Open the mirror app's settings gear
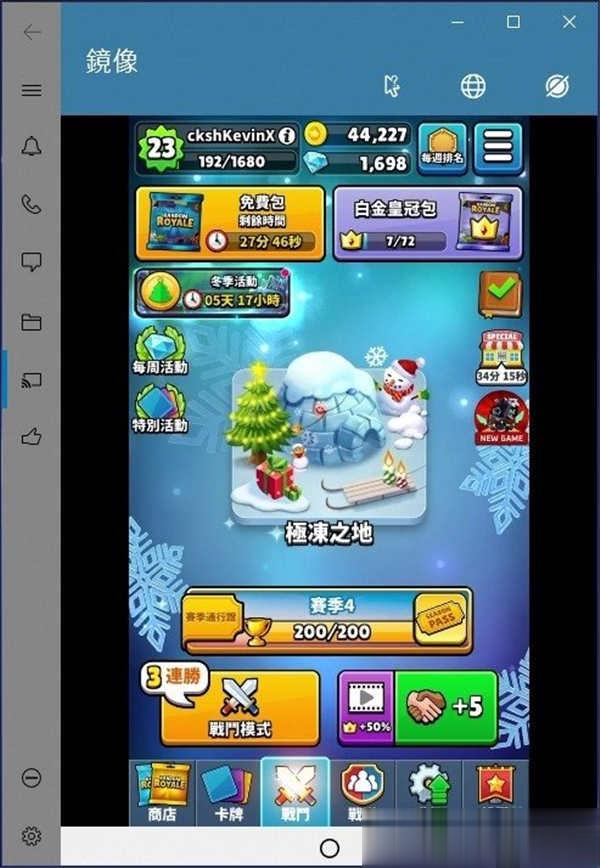The height and width of the screenshot is (868, 600). tap(31, 835)
